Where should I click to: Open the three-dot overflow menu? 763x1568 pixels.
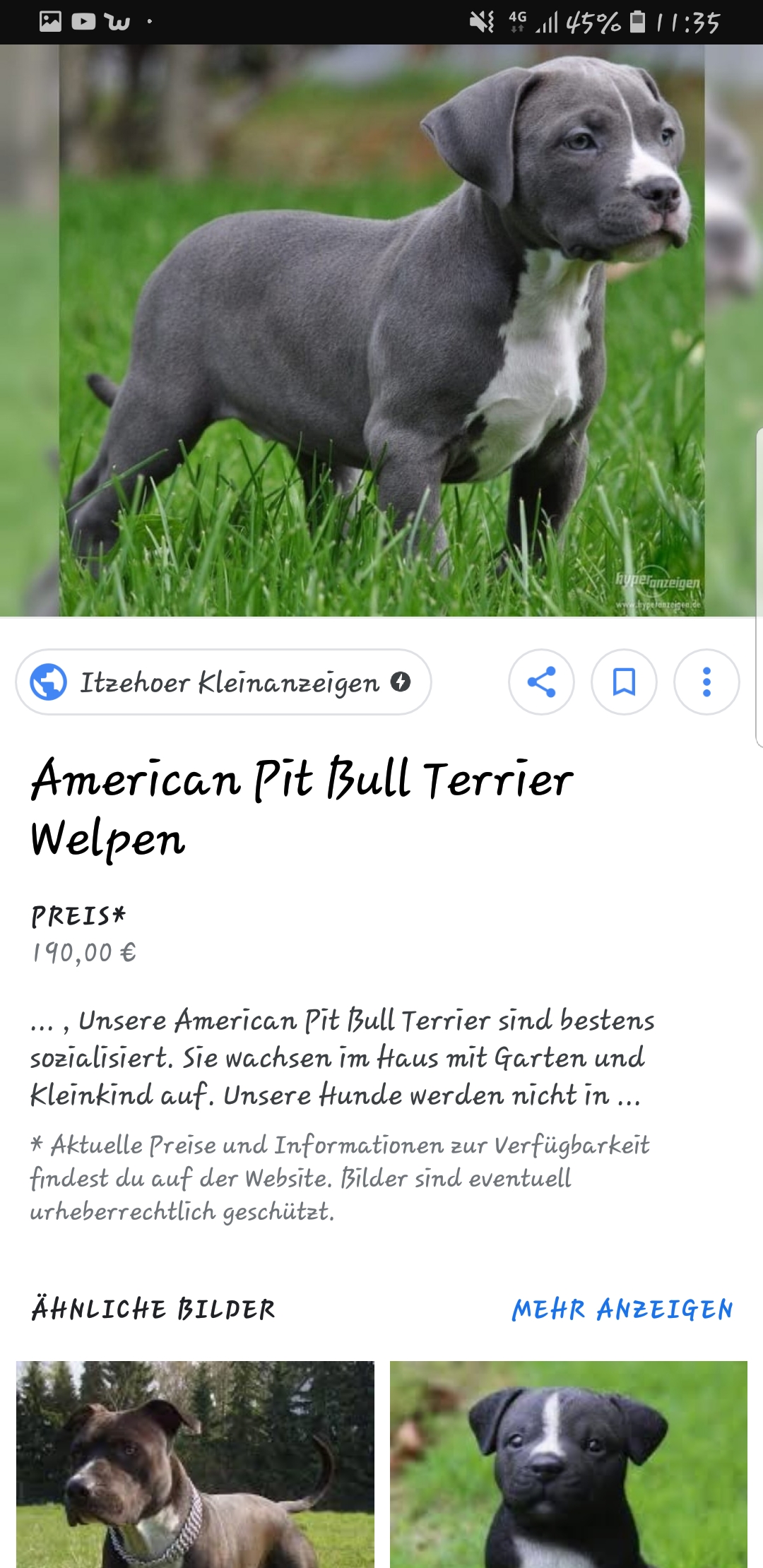pyautogui.click(x=706, y=682)
